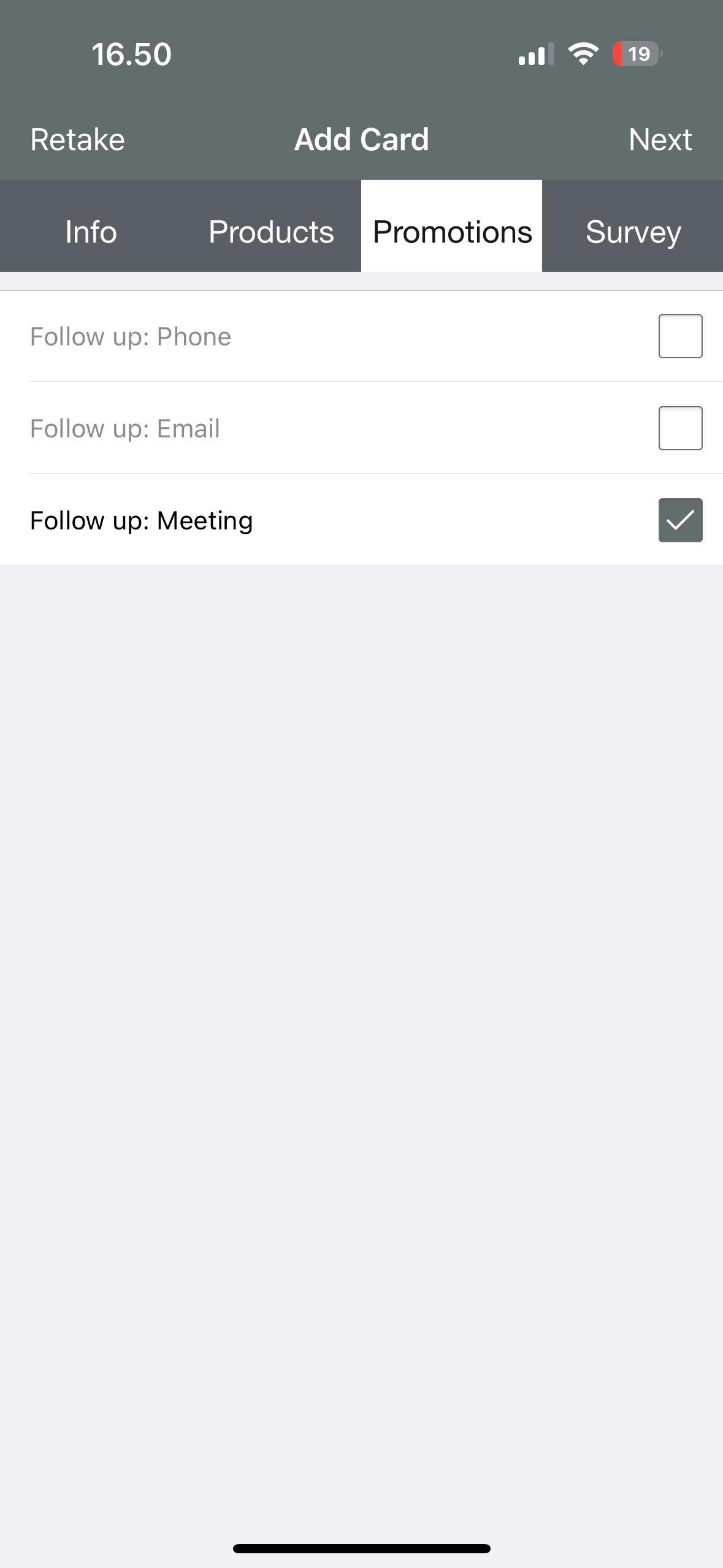The width and height of the screenshot is (723, 1568).
Task: Check the Follow up: Phone box
Action: pos(680,336)
